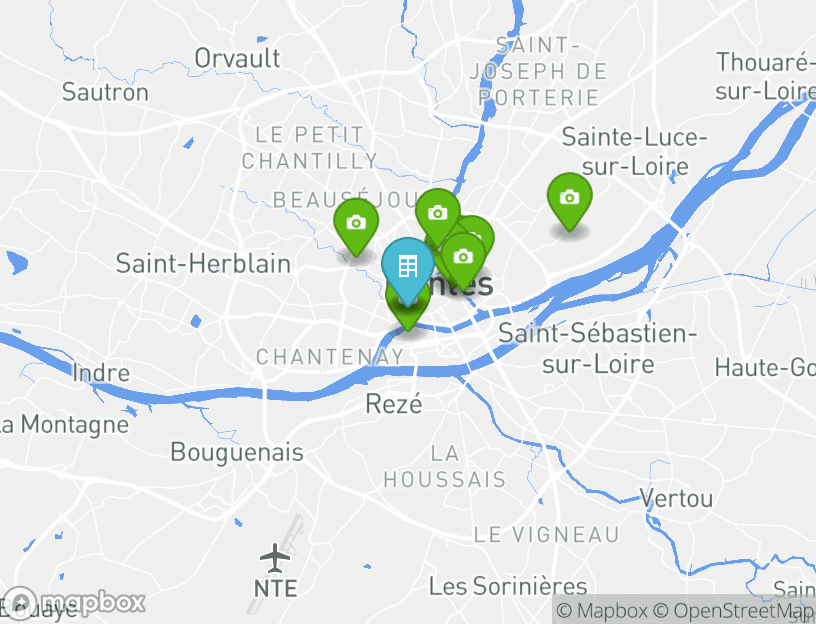The height and width of the screenshot is (624, 816).
Task: Open the camera pin near Saint-Herblain
Action: pyautogui.click(x=355, y=223)
